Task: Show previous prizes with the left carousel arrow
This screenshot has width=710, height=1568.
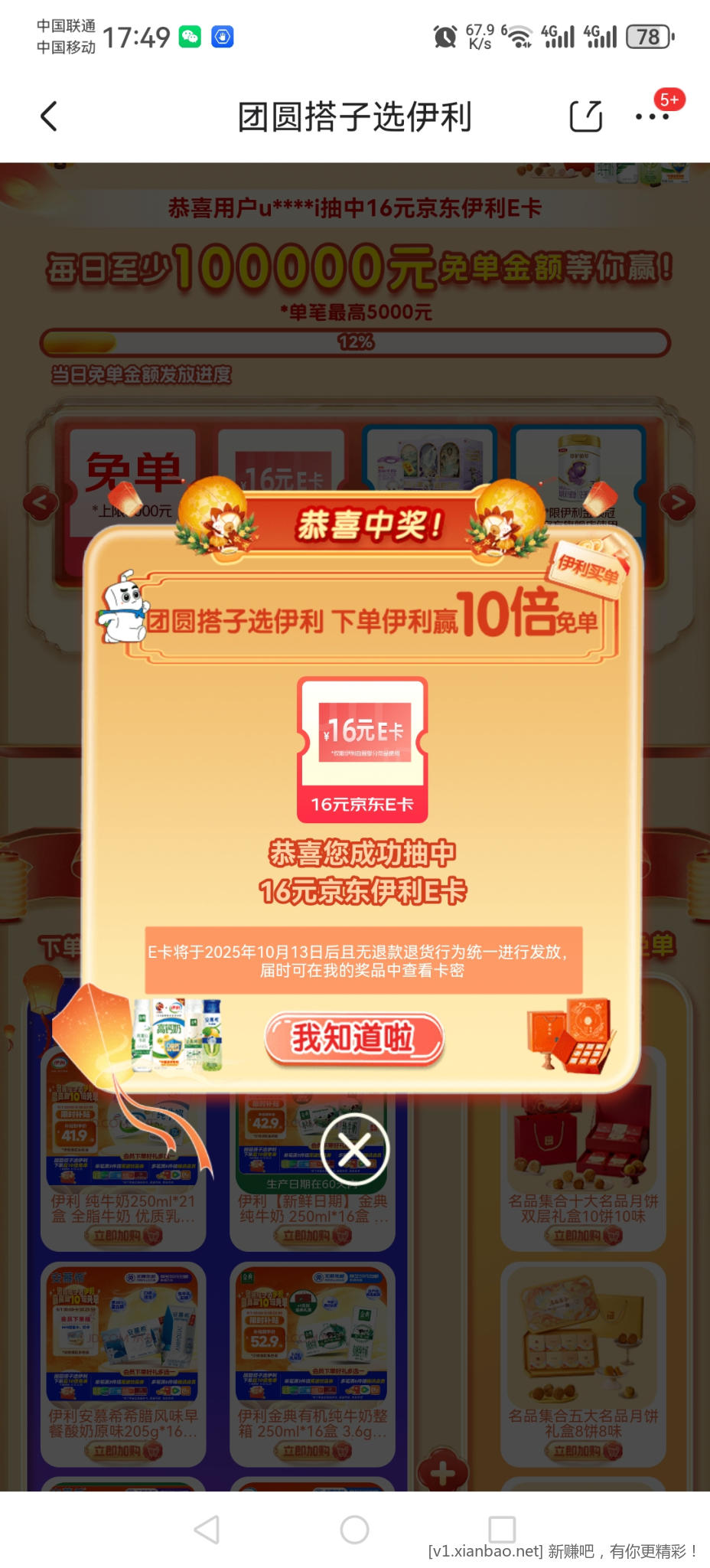Action: click(40, 503)
